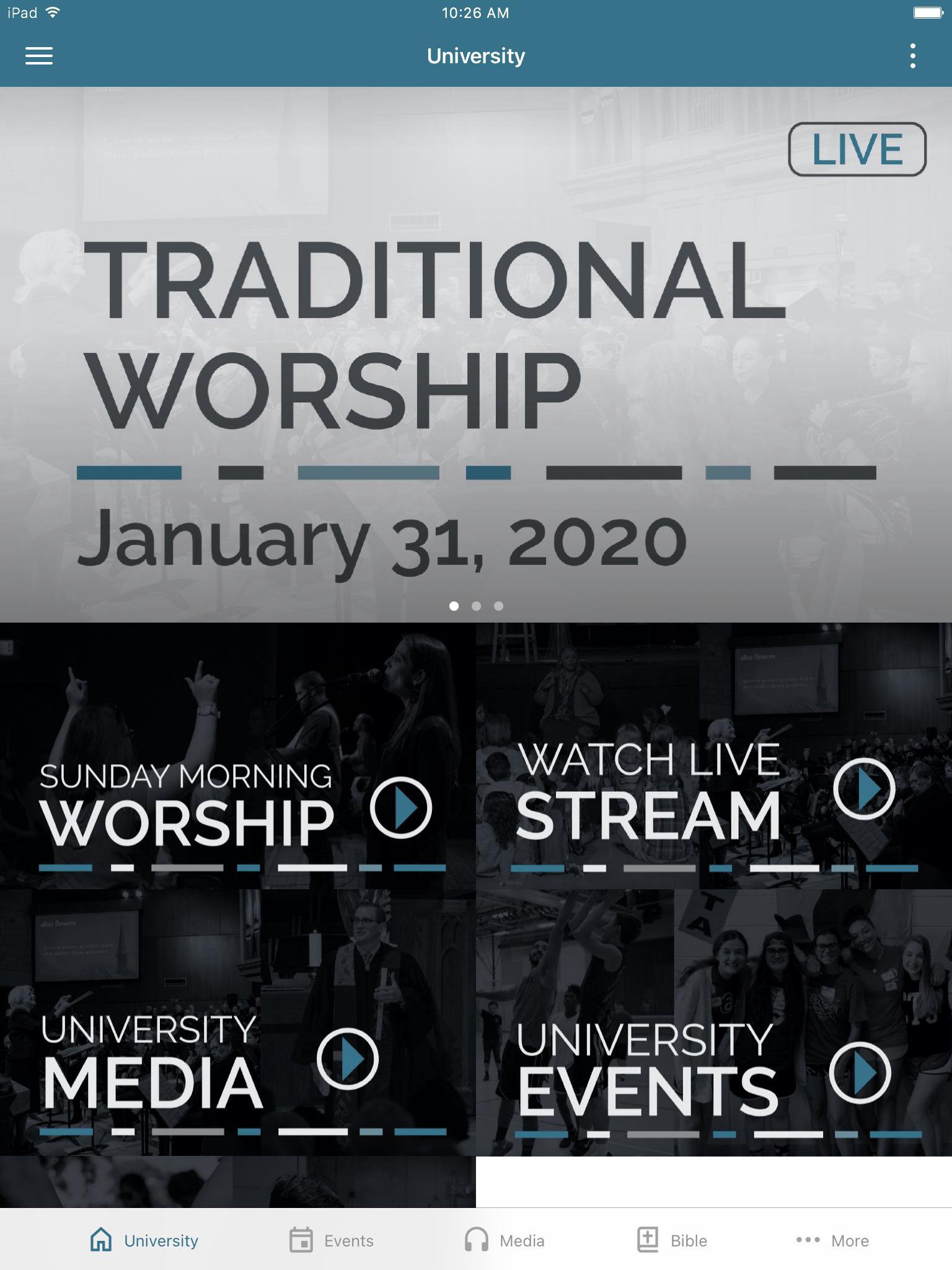The width and height of the screenshot is (952, 1270).
Task: Open the Watch Live Stream tile
Action: 714,757
